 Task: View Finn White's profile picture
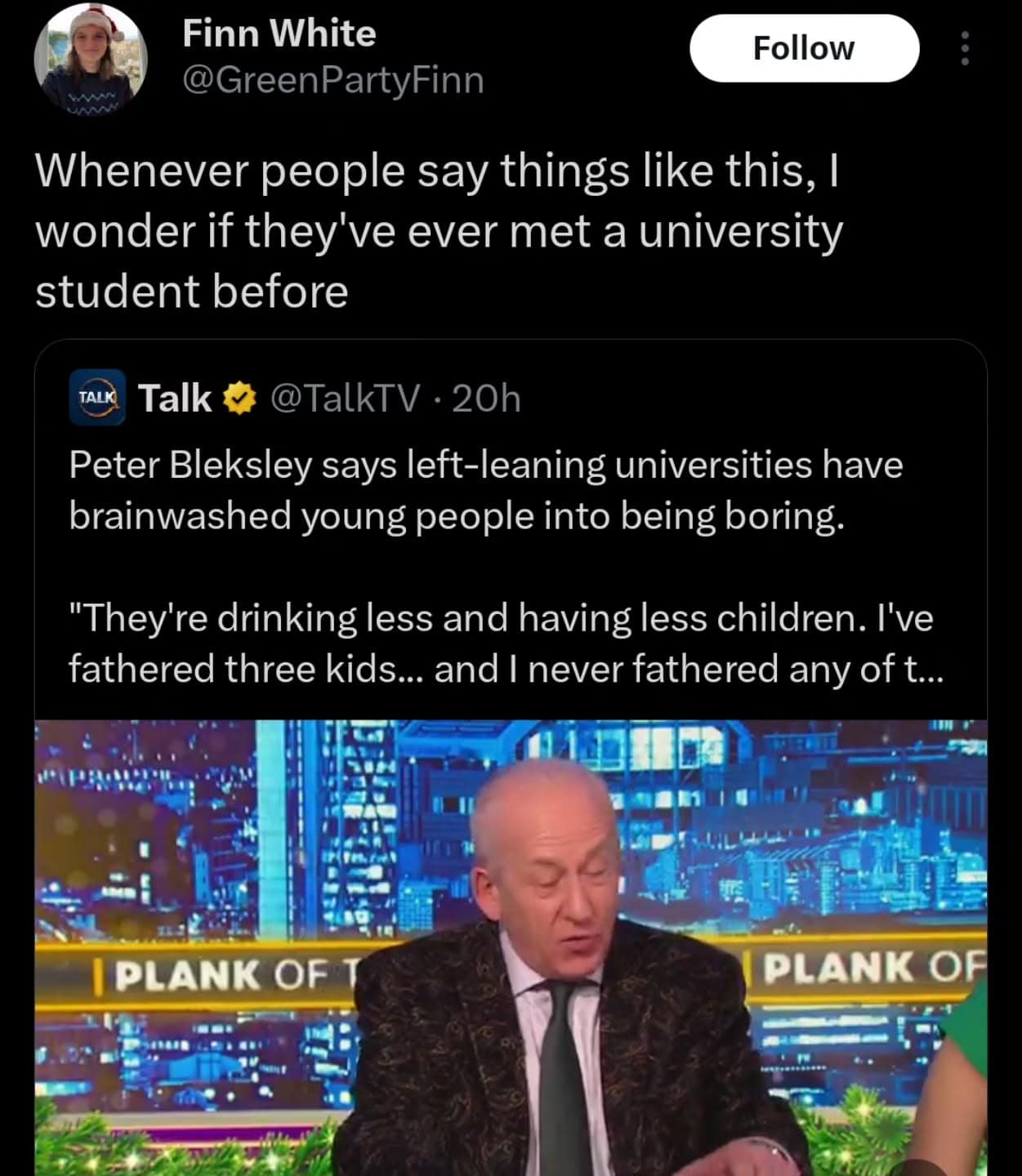point(91,59)
